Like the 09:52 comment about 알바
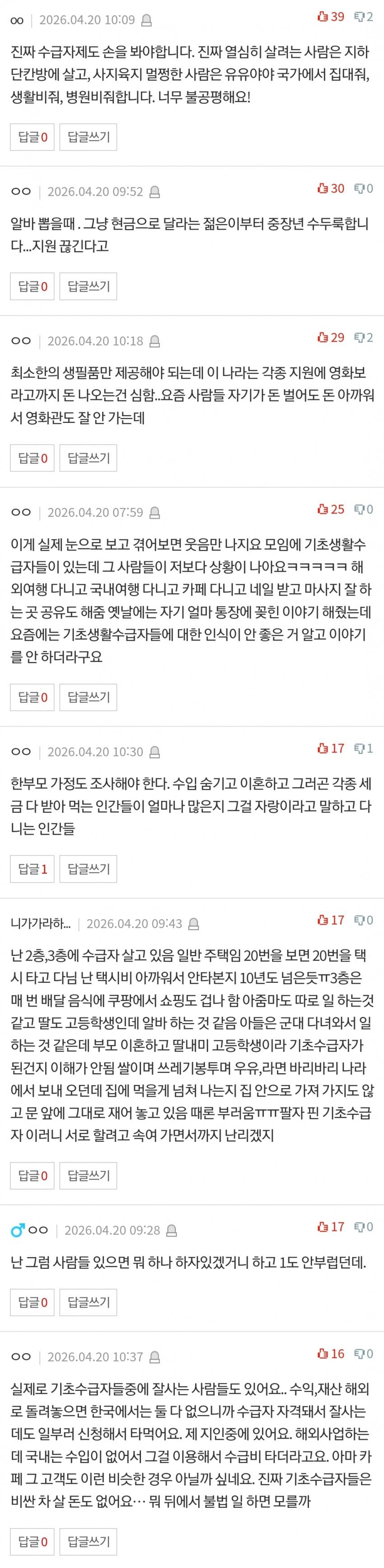The width and height of the screenshot is (384, 1568). [330, 189]
